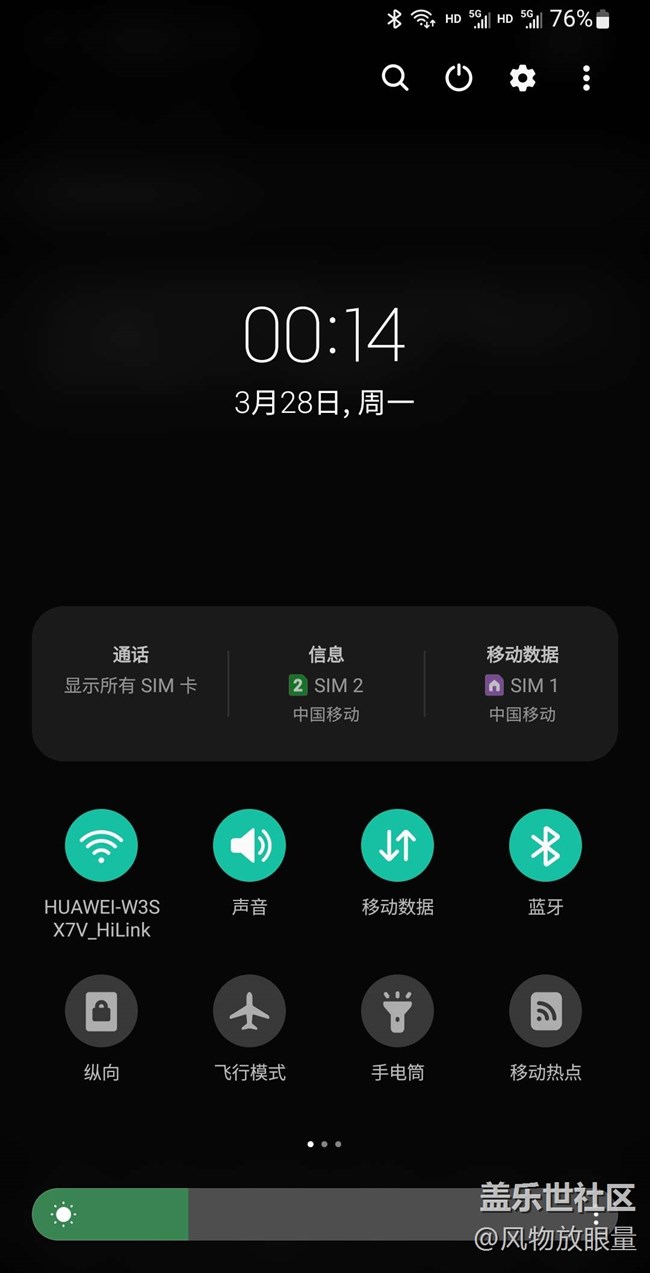
Task: Enable 飞行模式 airplane mode
Action: click(249, 1011)
